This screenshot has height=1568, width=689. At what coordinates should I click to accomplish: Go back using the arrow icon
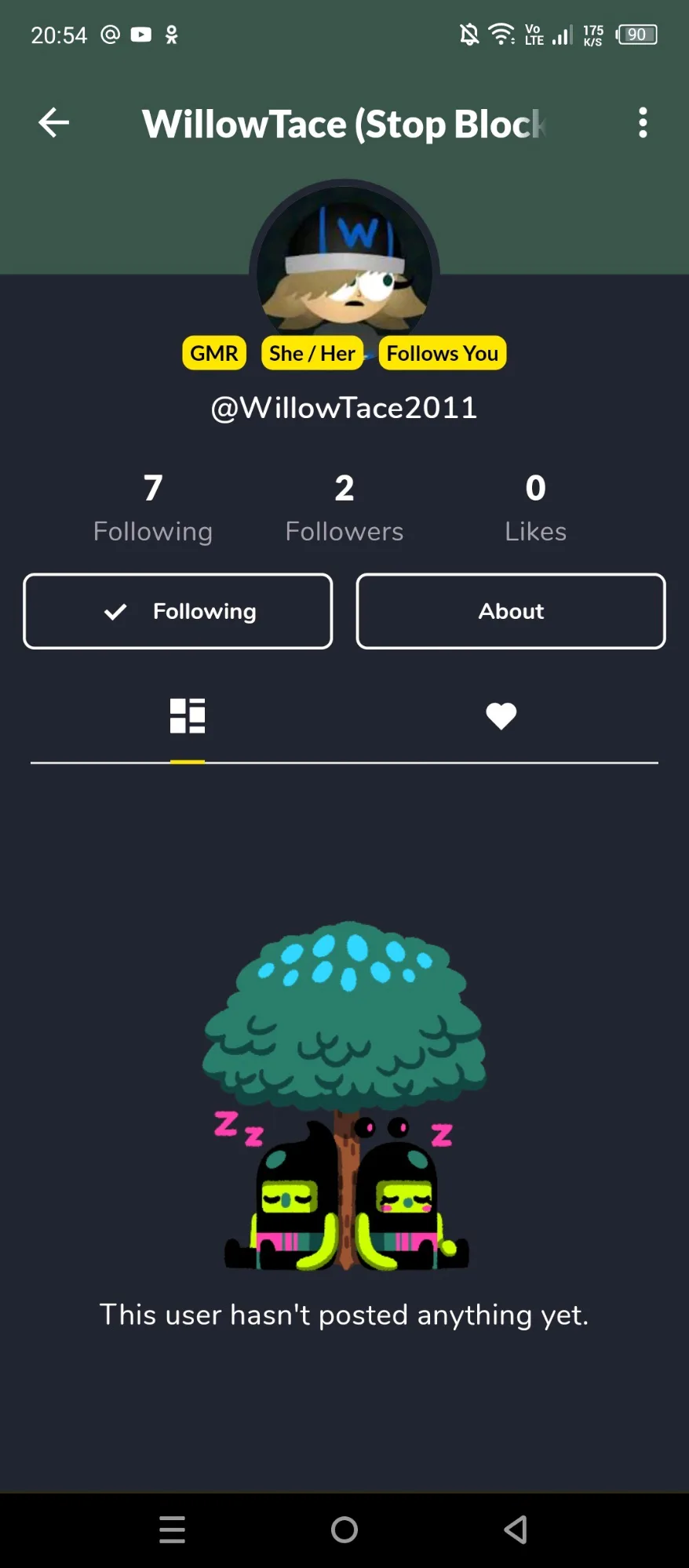53,122
